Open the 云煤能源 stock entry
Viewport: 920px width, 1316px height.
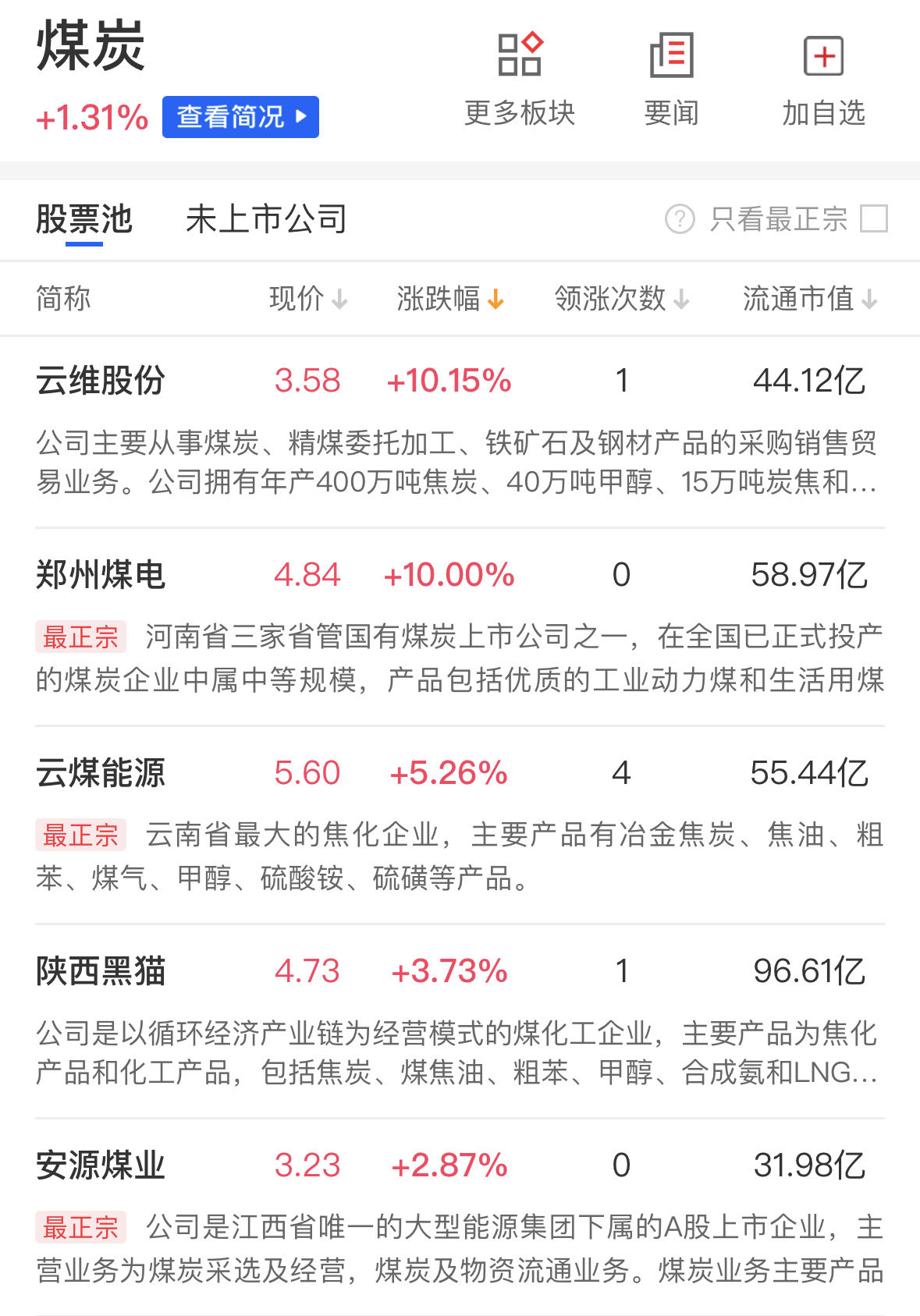[101, 774]
